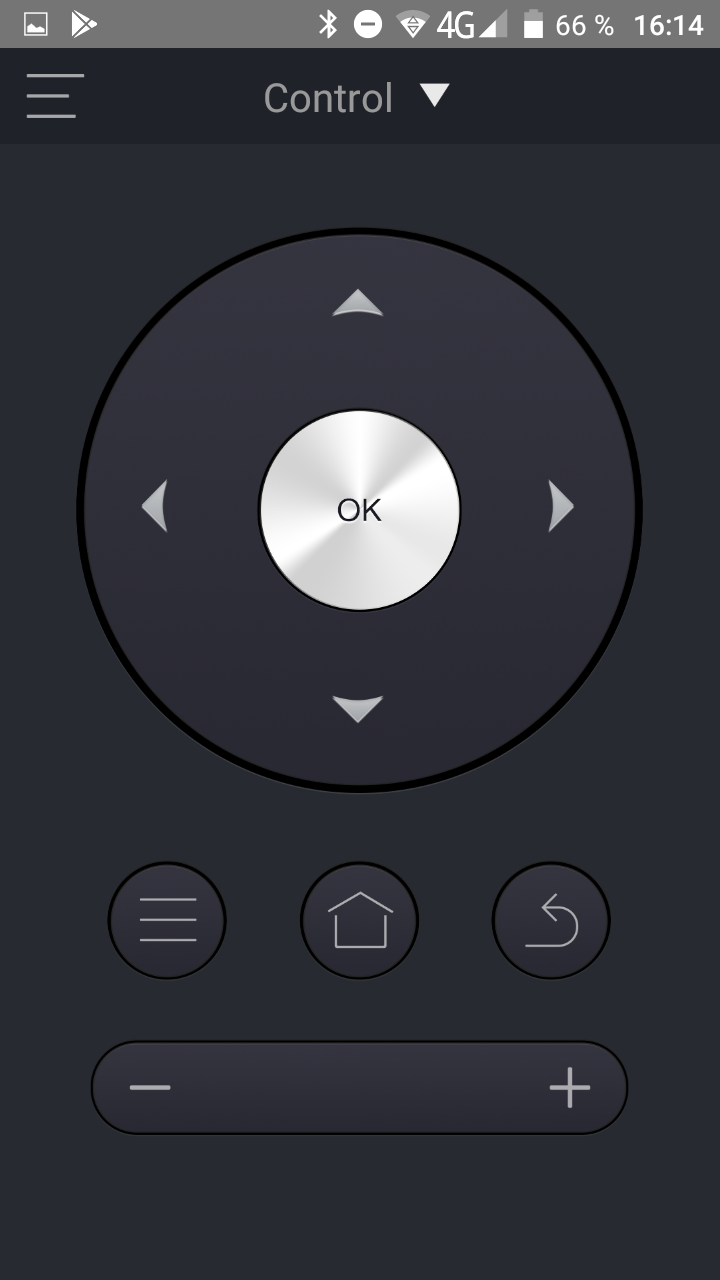Image resolution: width=720 pixels, height=1280 pixels.
Task: Tap the right arrow on the D-pad
Action: pyautogui.click(x=562, y=506)
